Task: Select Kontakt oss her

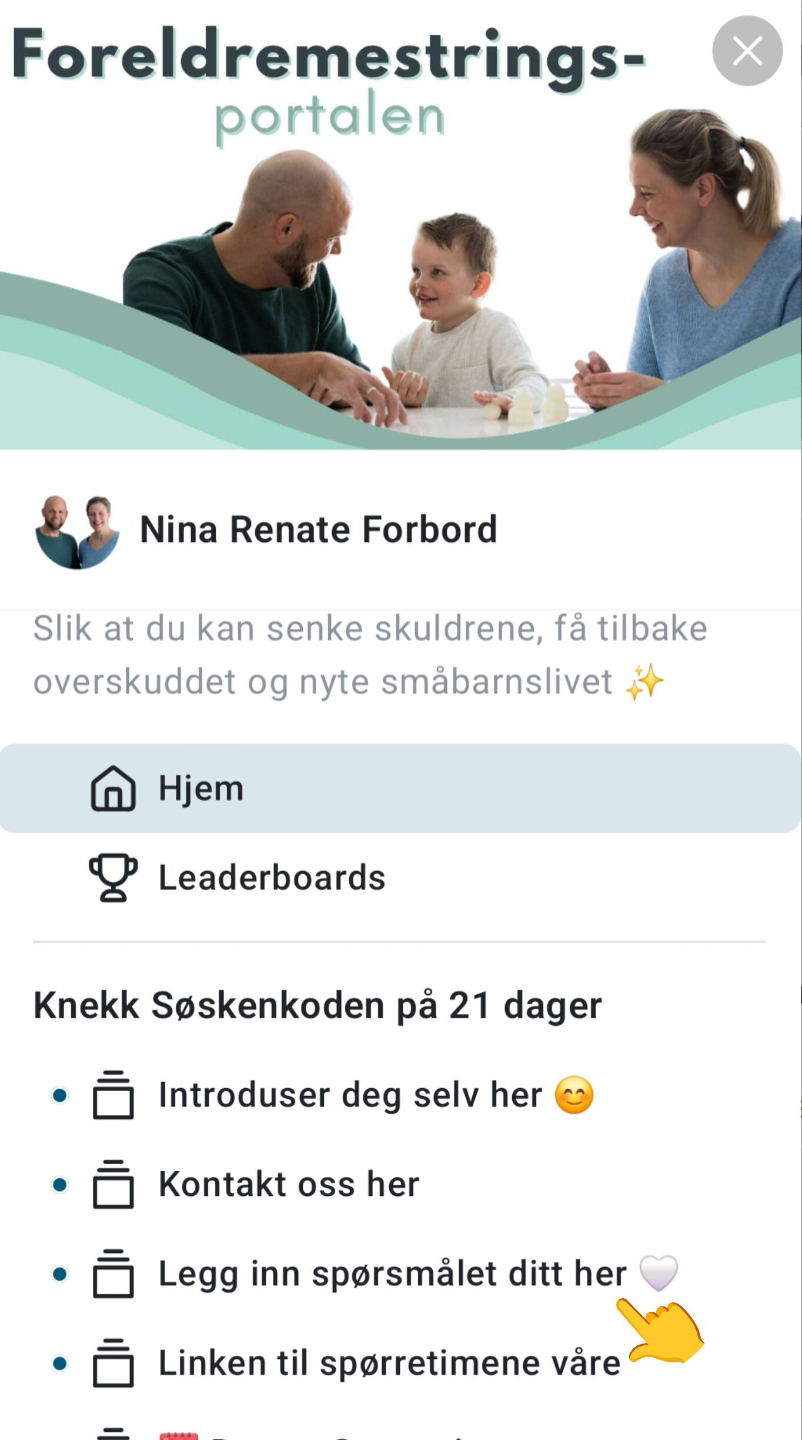Action: coord(288,1185)
